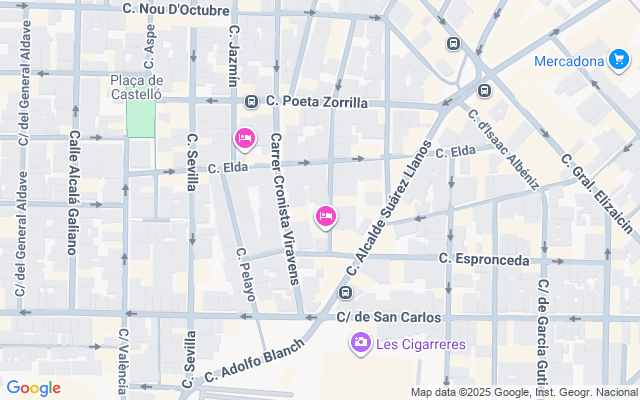Open the Mercadona shopping marker
The height and width of the screenshot is (400, 640).
coord(620,61)
